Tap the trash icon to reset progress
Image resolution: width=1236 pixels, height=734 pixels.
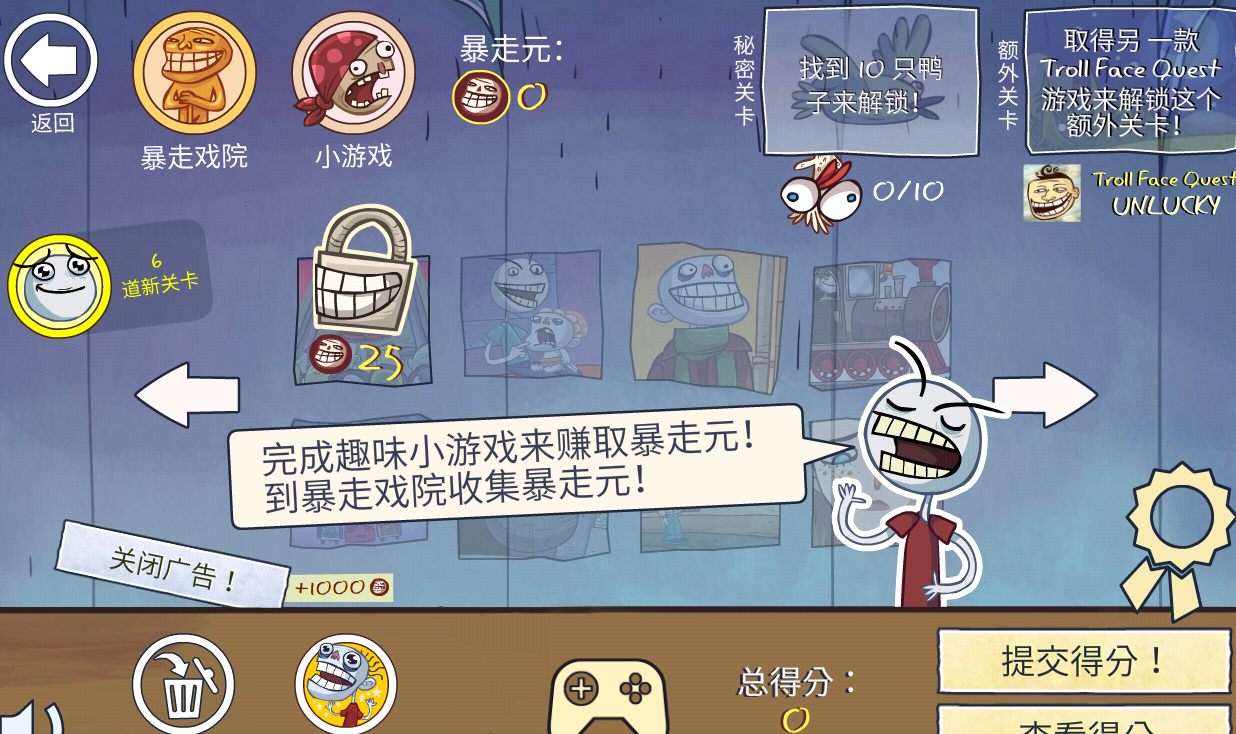(183, 686)
